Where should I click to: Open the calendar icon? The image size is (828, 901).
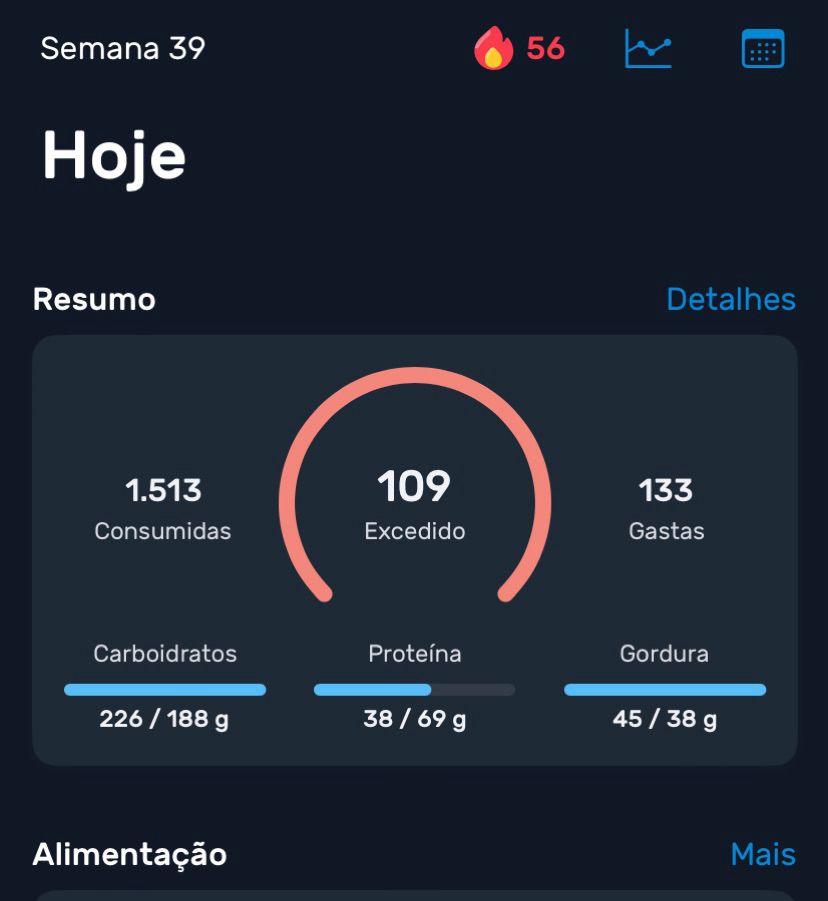pos(763,48)
